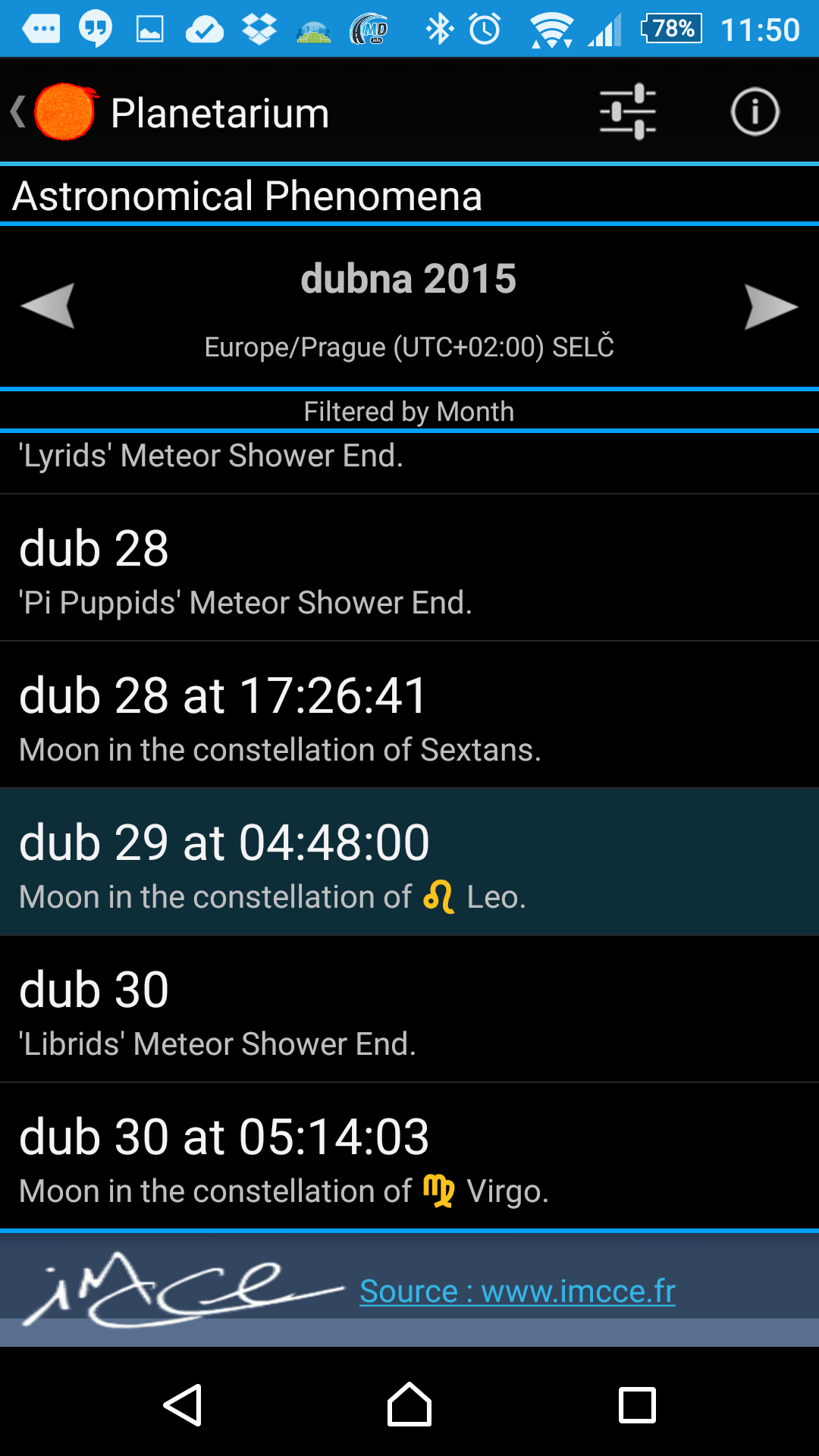This screenshot has height=1456, width=819.
Task: Go to the next month
Action: click(771, 306)
